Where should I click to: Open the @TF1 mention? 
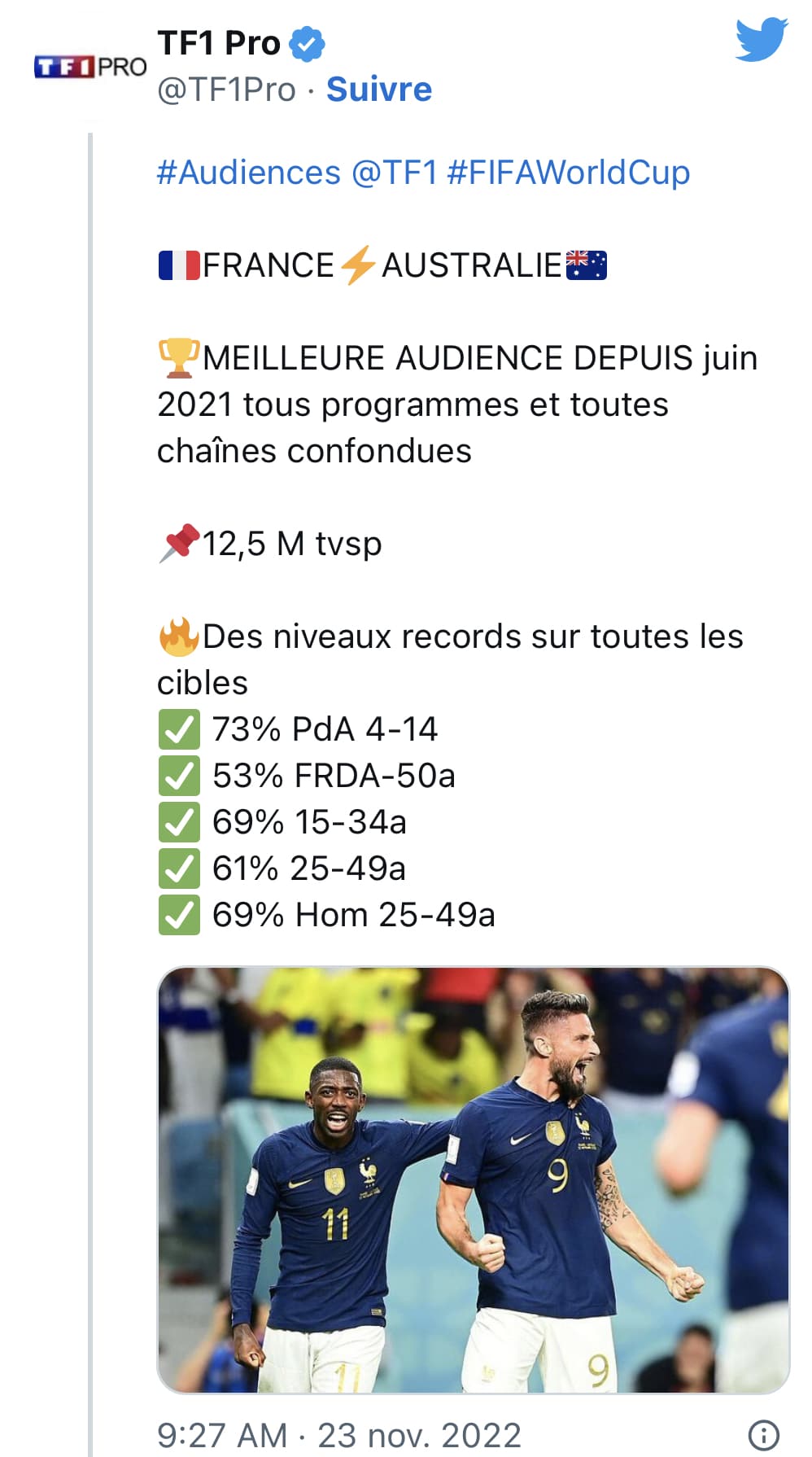coord(394,173)
